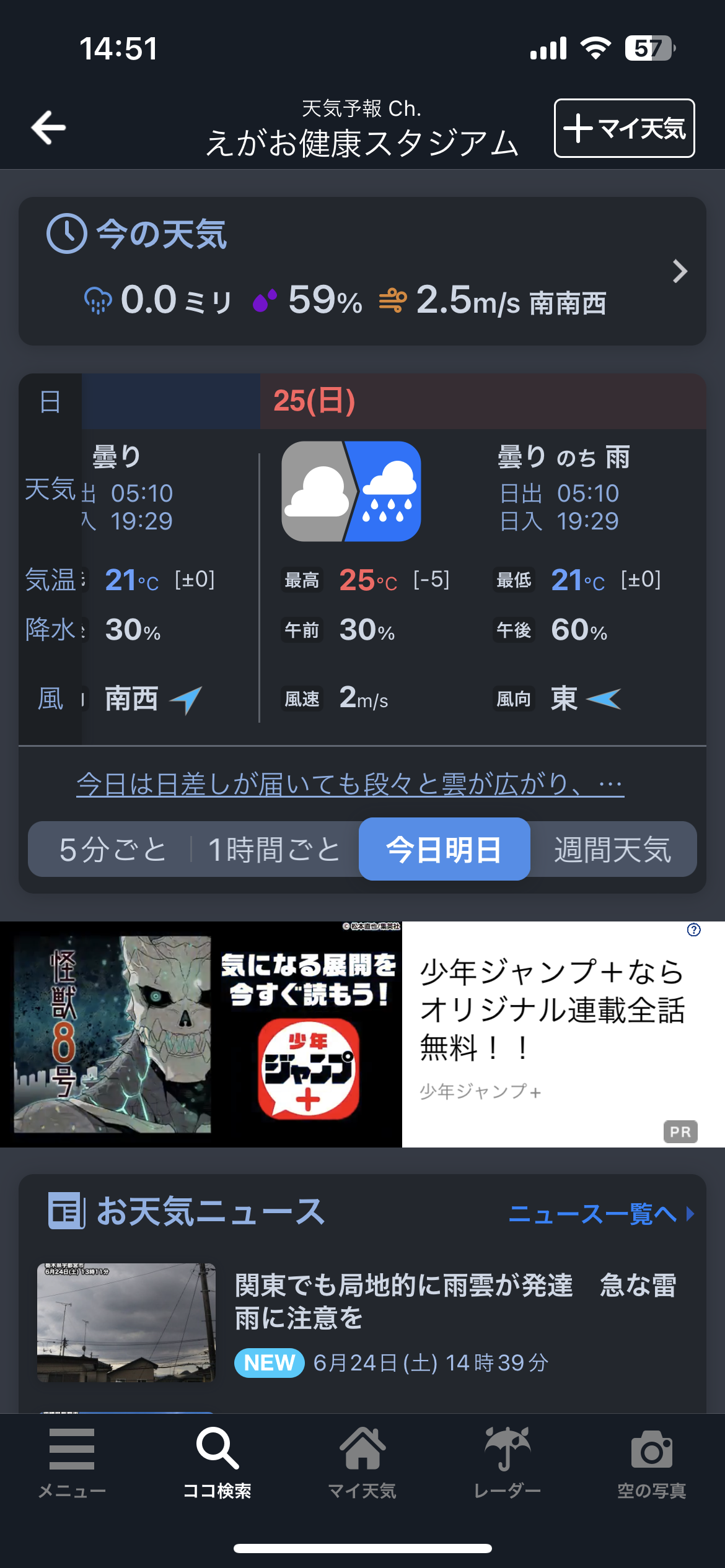Image resolution: width=725 pixels, height=1568 pixels.
Task: Add location with the マイ天気 button
Action: click(x=624, y=128)
